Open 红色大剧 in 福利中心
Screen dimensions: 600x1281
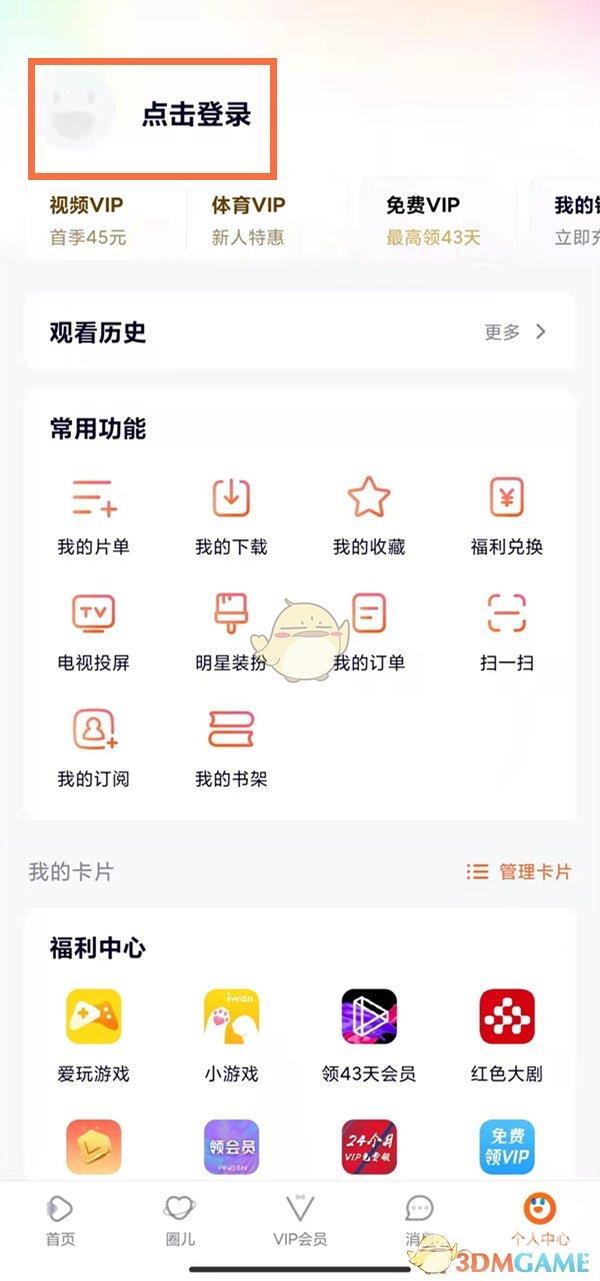coord(507,1035)
